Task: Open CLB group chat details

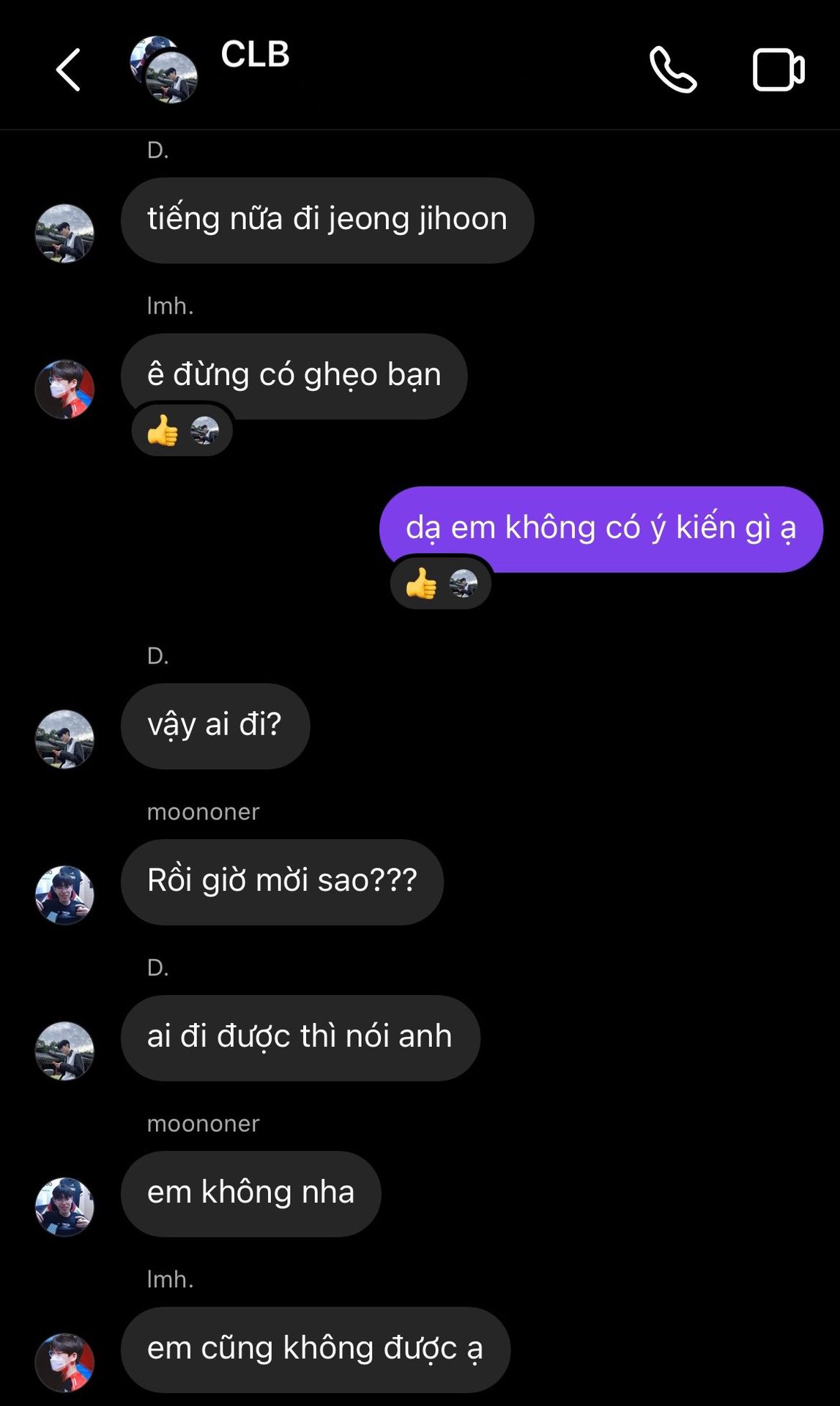Action: (x=254, y=55)
